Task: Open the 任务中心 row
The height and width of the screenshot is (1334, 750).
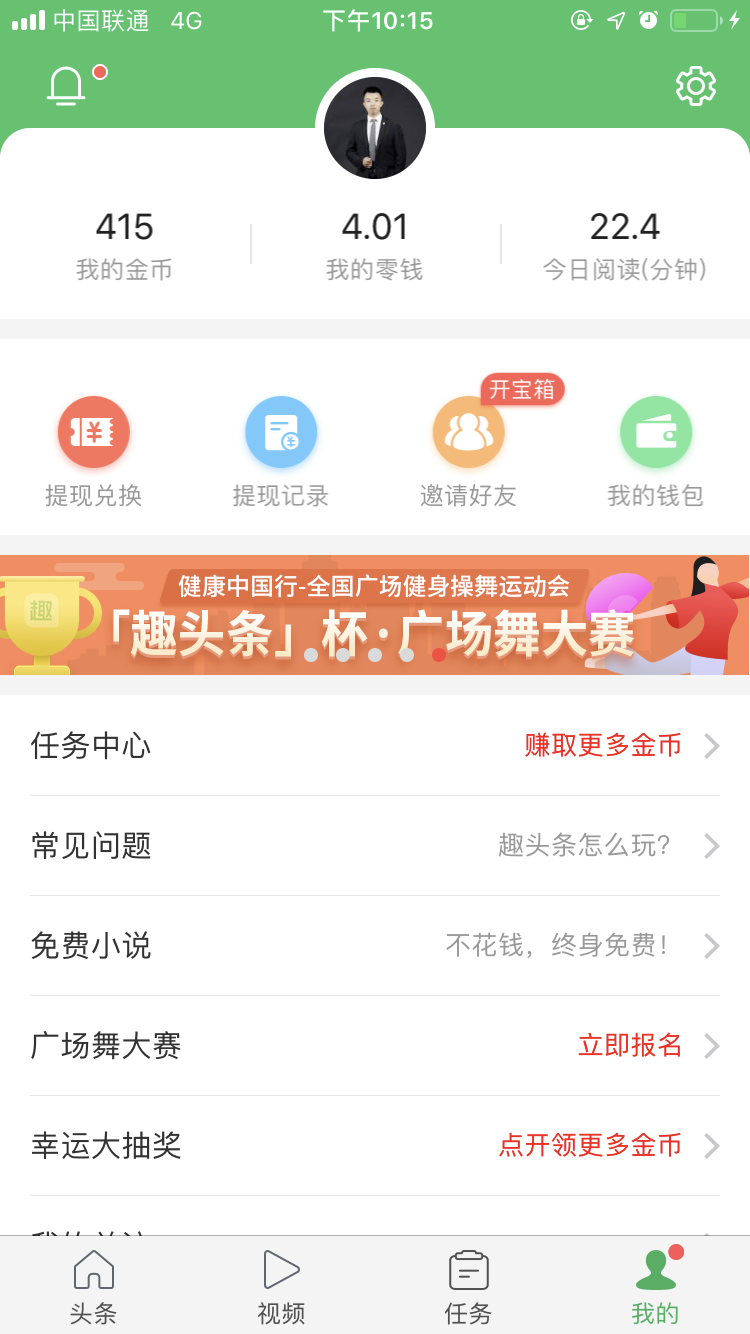Action: [375, 746]
